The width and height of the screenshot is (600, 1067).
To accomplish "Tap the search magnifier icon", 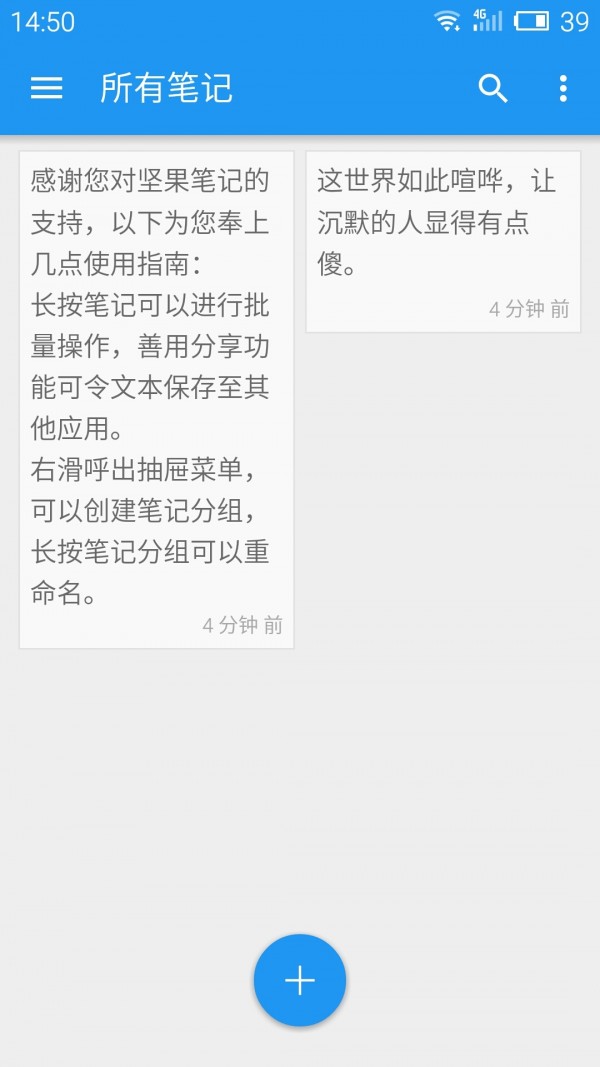I will click(493, 88).
